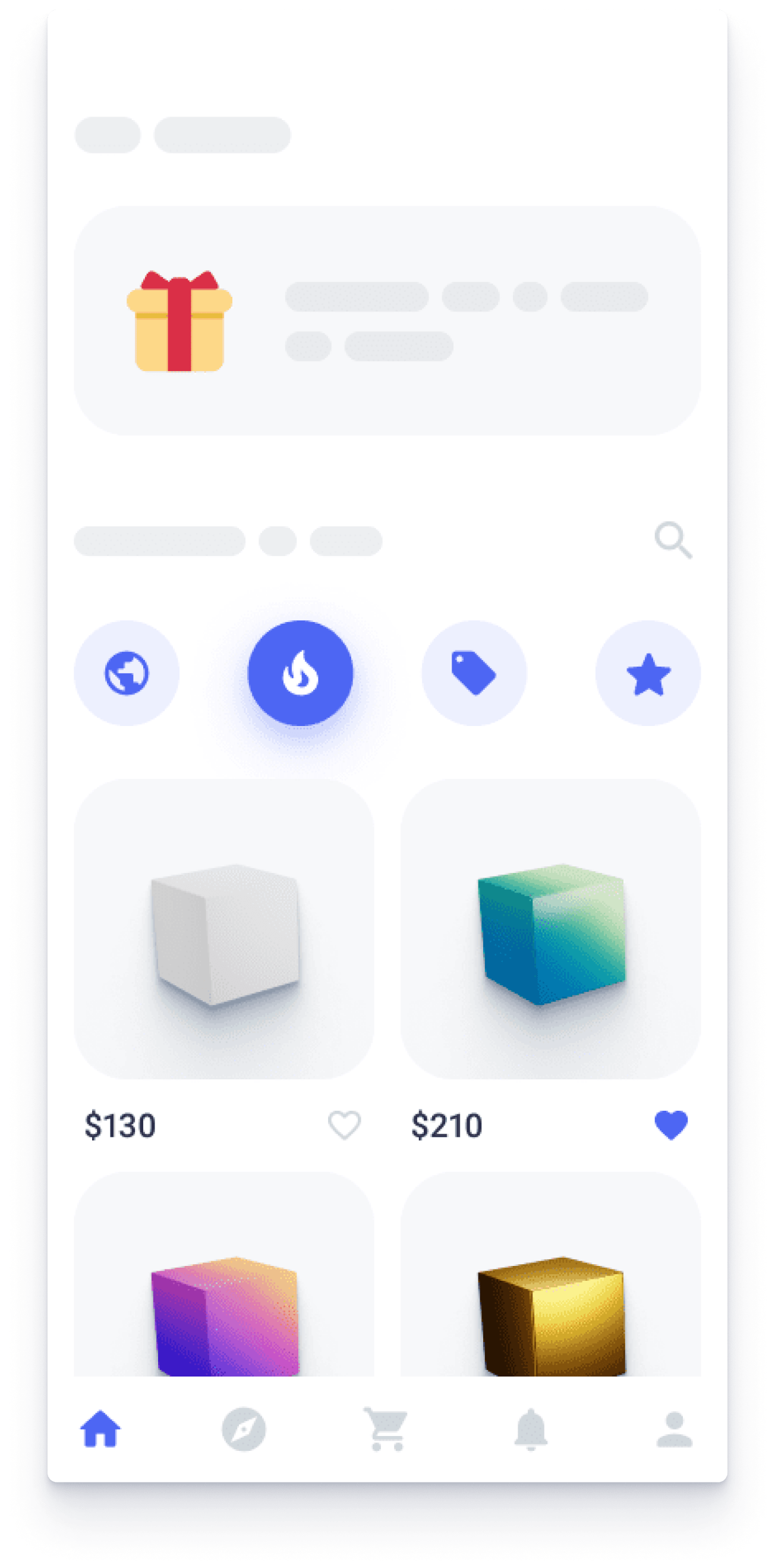The image size is (775, 1568).
Task: Open the teal cube product for $210
Action: [550, 929]
